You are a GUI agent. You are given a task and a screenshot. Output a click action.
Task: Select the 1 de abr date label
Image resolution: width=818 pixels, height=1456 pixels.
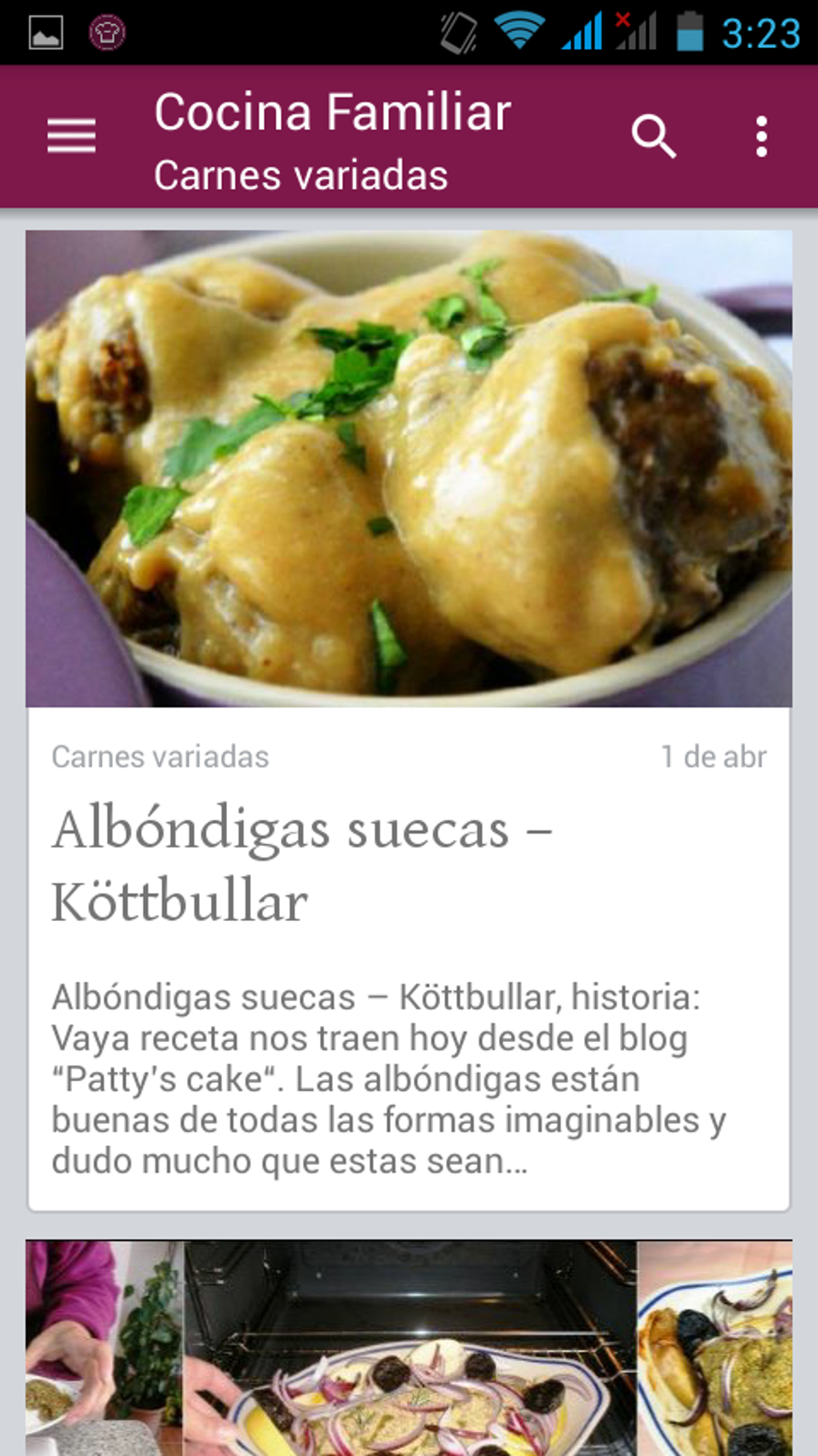(712, 755)
